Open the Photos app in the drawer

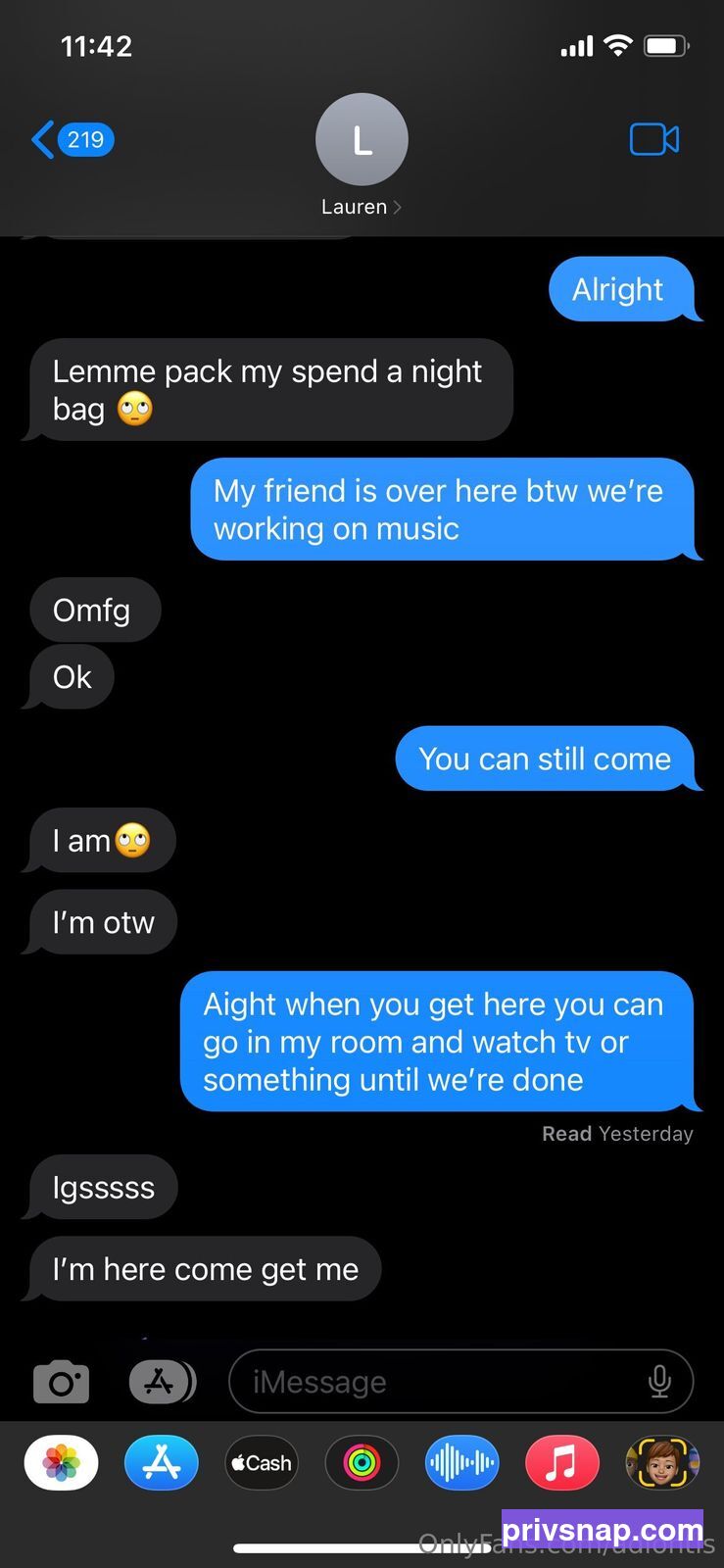coord(61,1463)
